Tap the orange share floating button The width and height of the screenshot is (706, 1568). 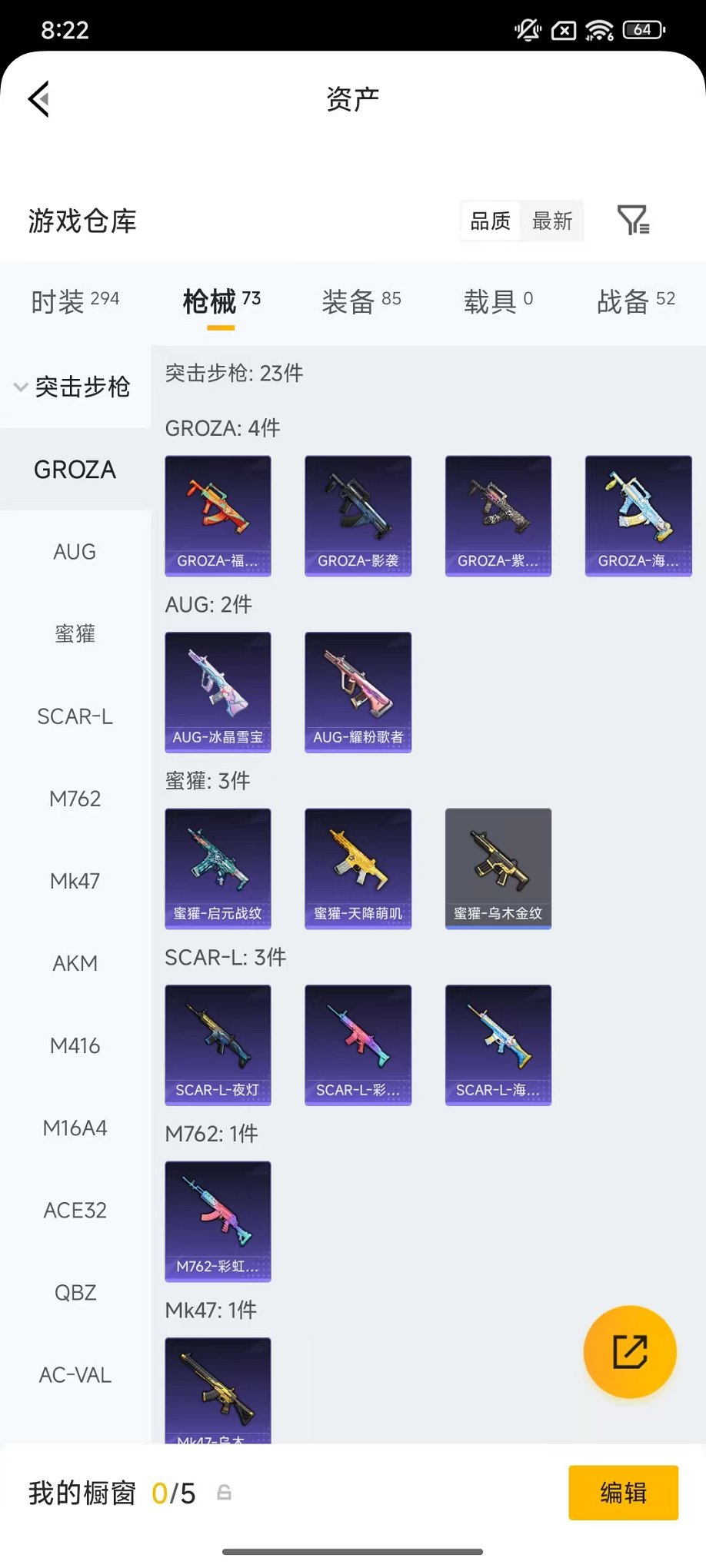tap(630, 1351)
